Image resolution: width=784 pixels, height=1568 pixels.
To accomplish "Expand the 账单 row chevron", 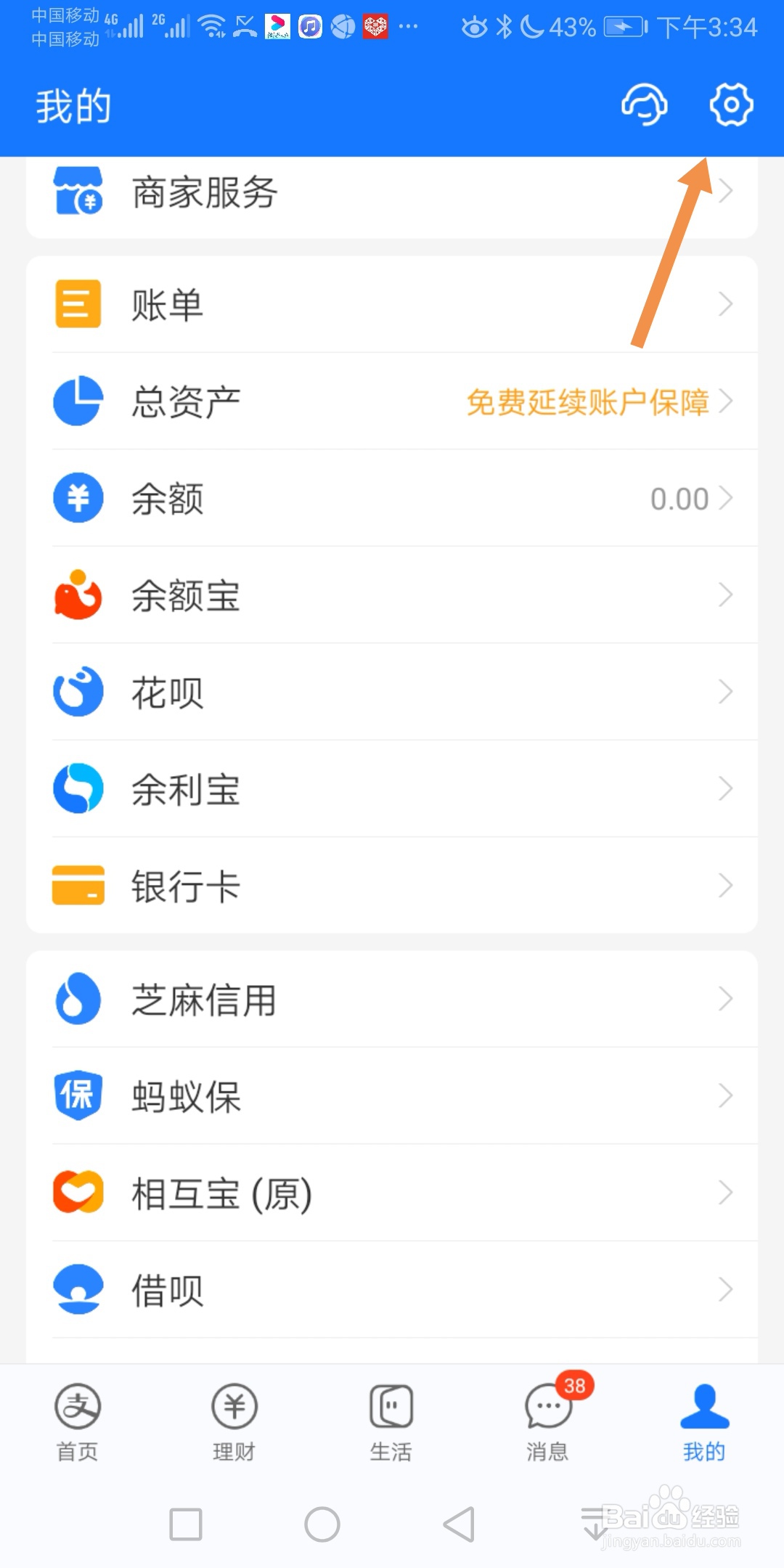I will click(725, 303).
